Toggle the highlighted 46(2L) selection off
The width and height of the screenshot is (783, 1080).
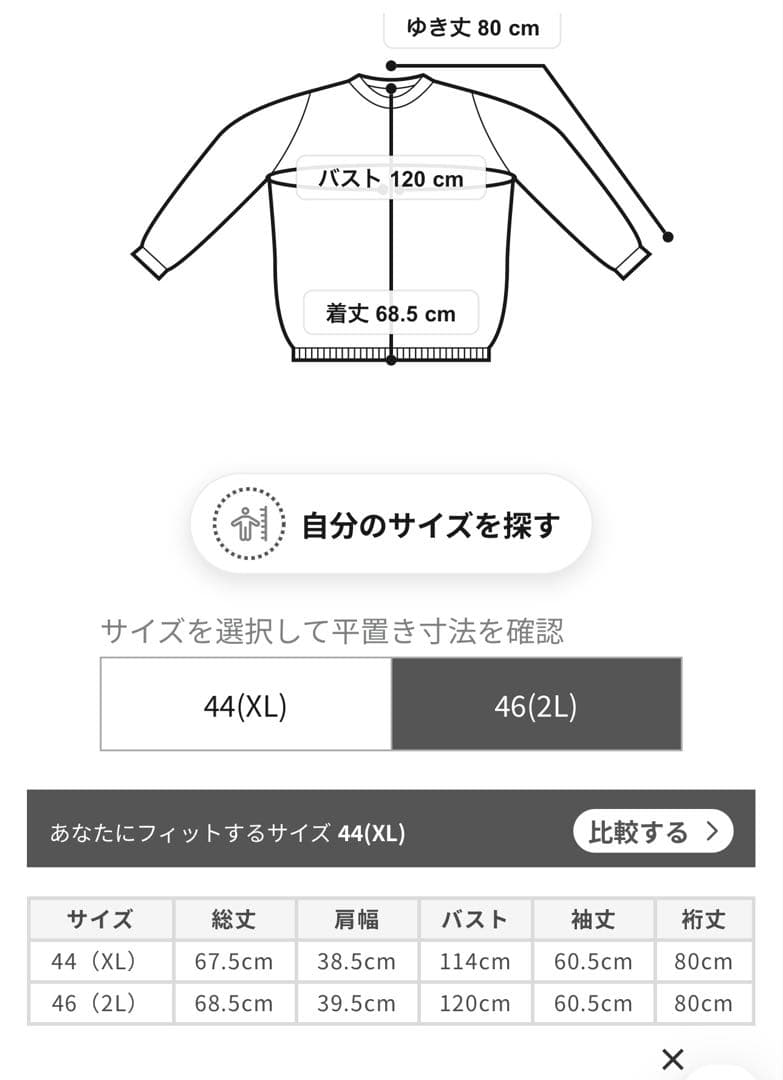536,704
